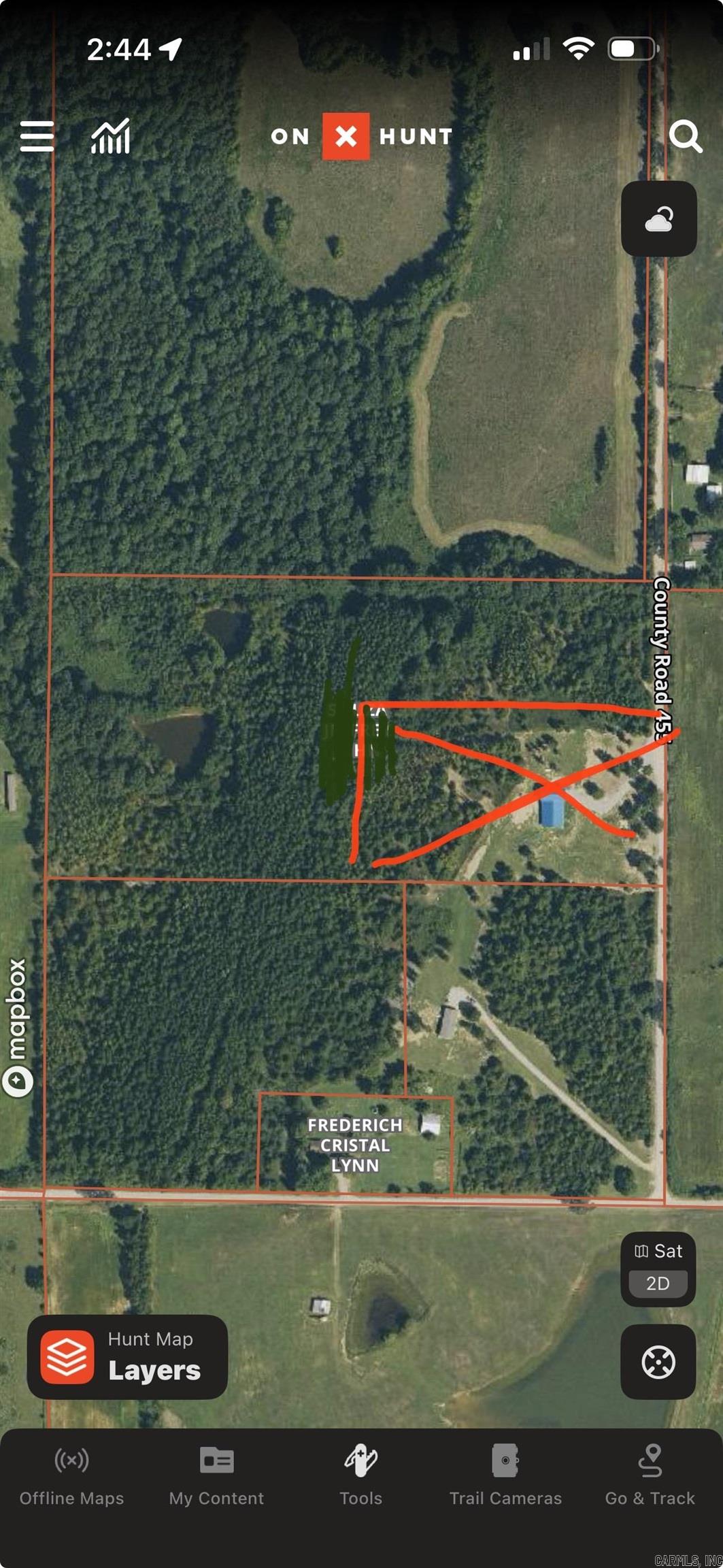Open the Tools tab
The image size is (723, 1568).
point(361,1476)
